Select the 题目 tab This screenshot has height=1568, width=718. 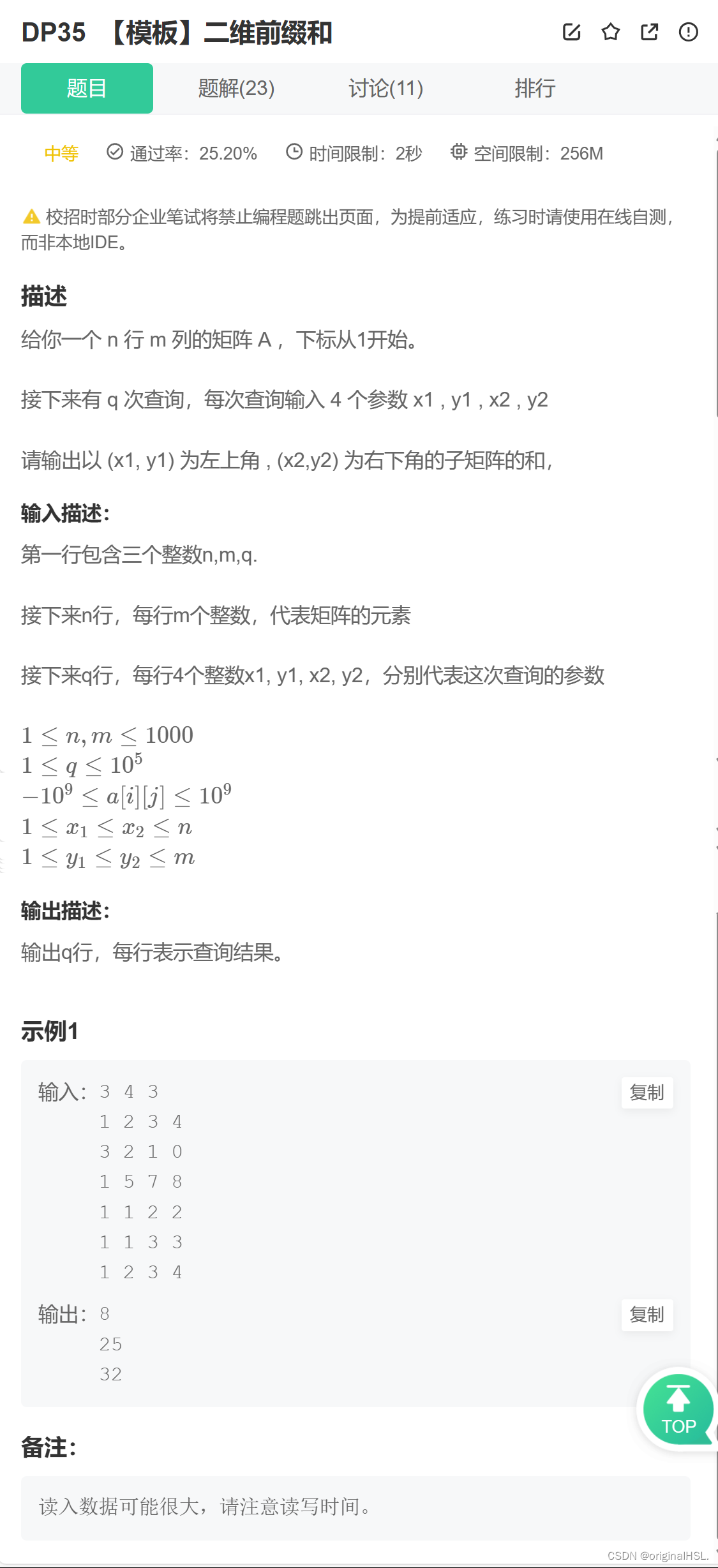click(x=87, y=88)
